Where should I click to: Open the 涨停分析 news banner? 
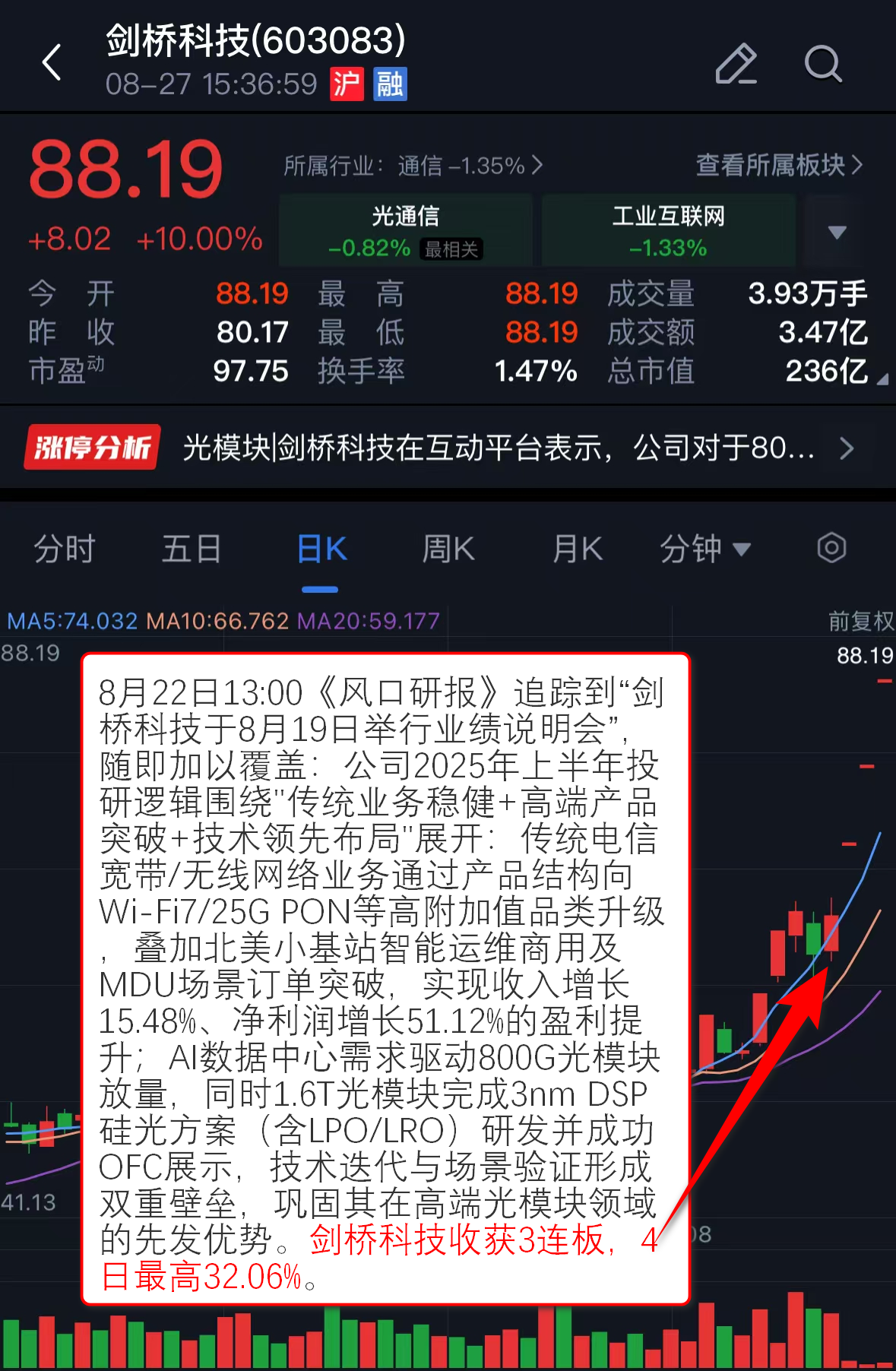[448, 448]
